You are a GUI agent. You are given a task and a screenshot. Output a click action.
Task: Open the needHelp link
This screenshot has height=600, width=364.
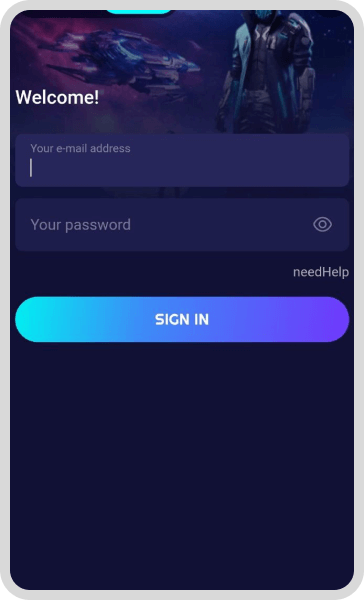(x=321, y=272)
